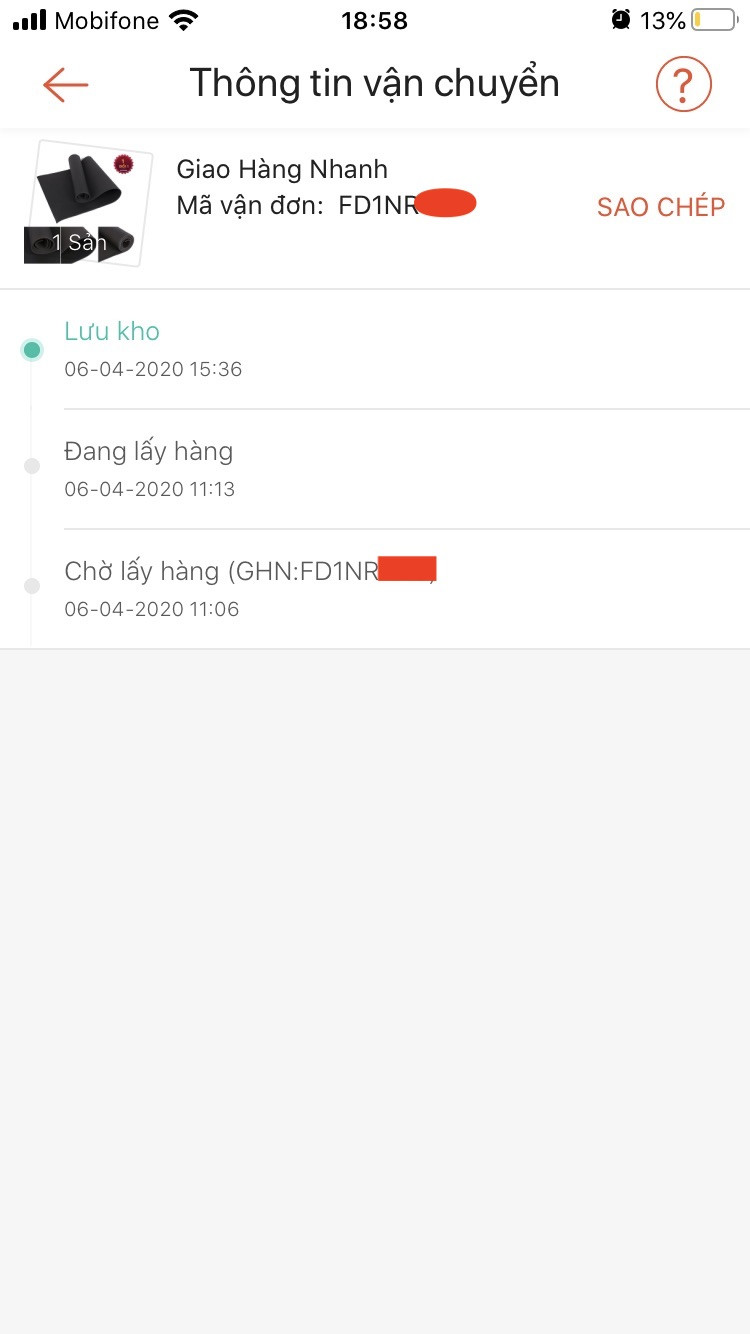Screen dimensions: 750x1334
Task: Tap the gray dot beside Chờ lấy hàng
Action: 32,585
